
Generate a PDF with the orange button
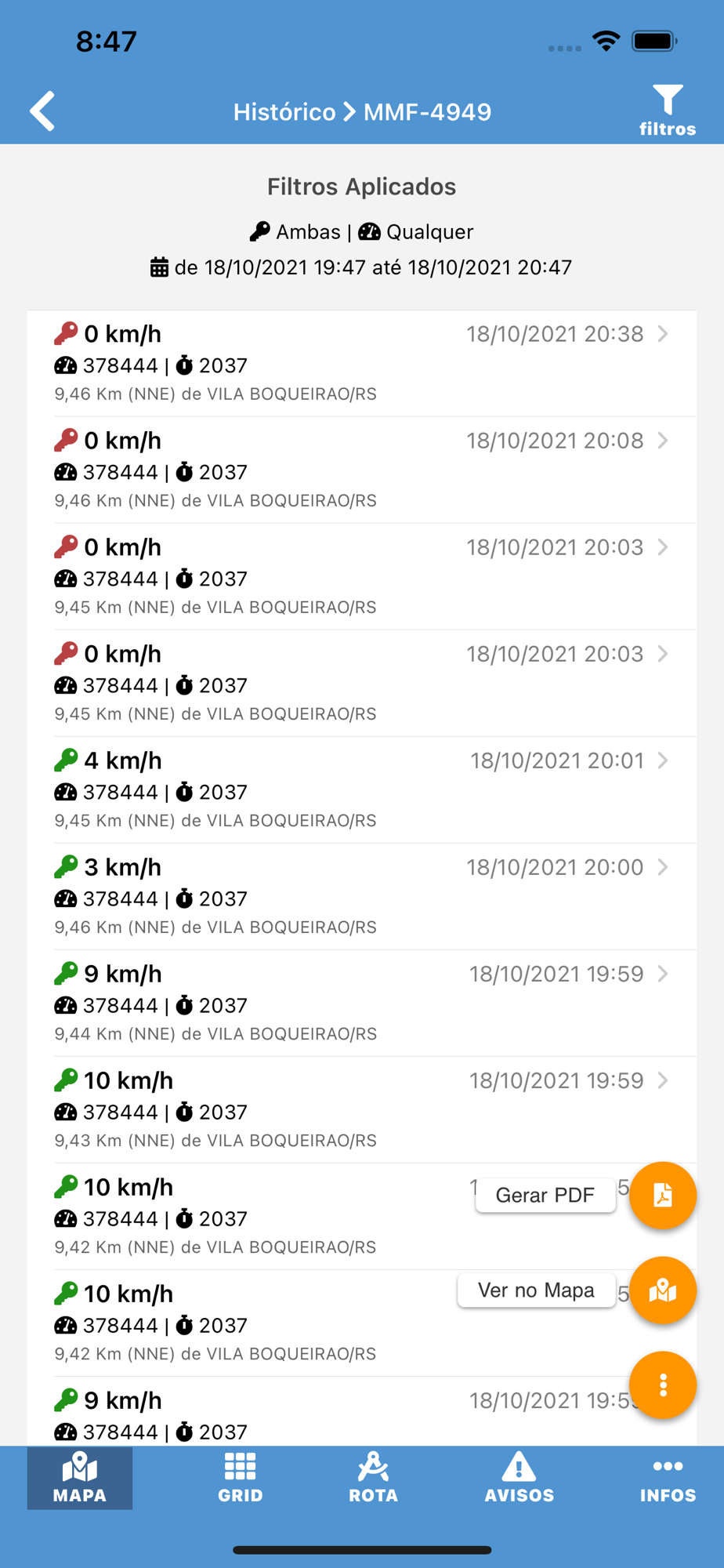(x=662, y=1195)
